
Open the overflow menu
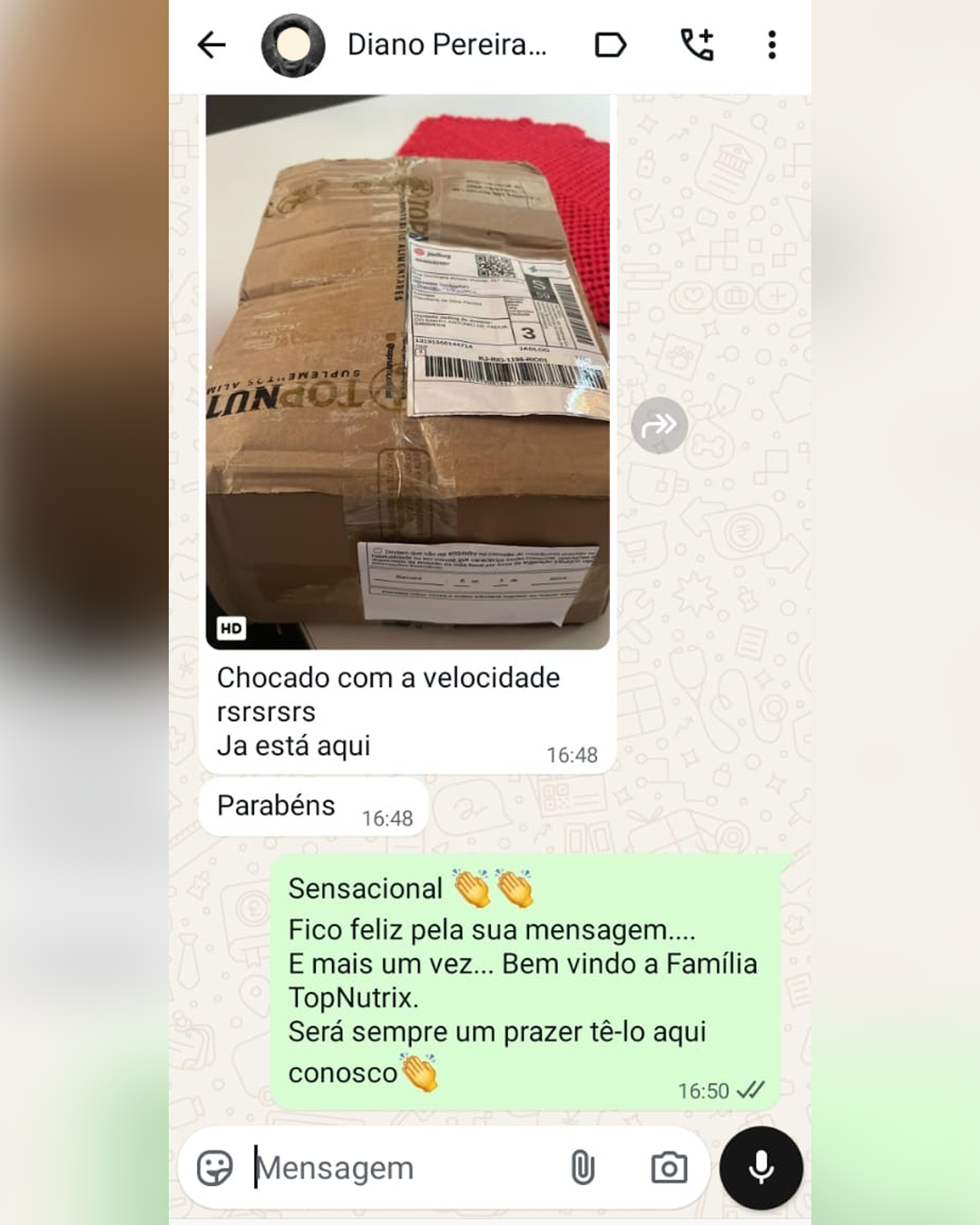pos(771,44)
